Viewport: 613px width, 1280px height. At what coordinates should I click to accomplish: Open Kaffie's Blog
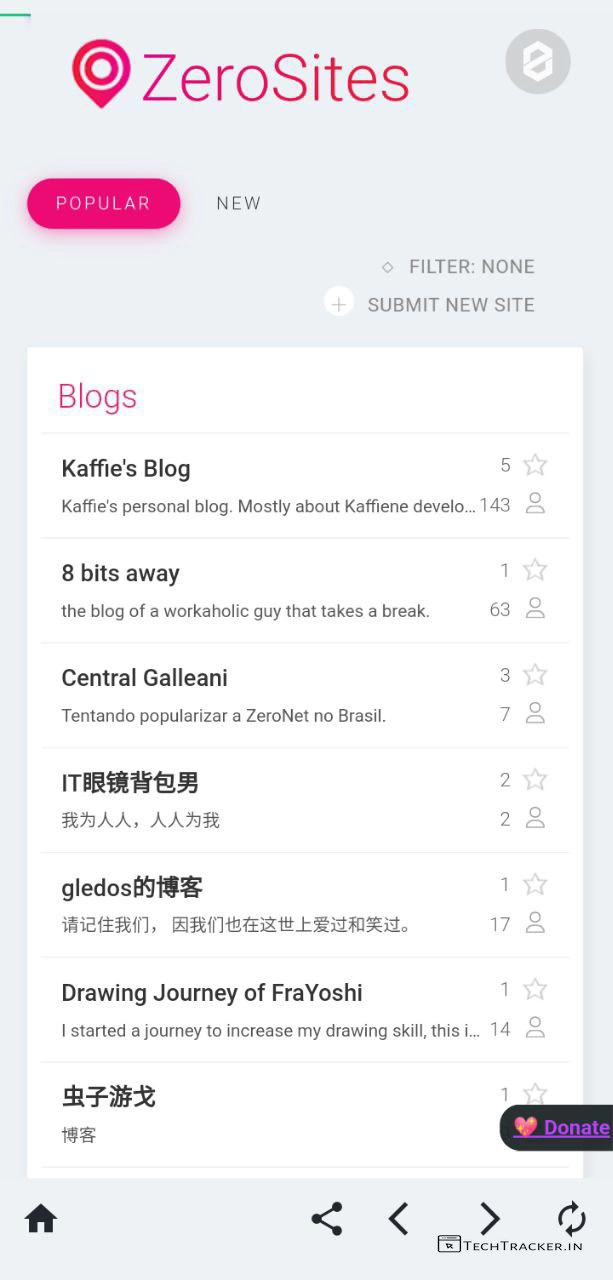(126, 469)
